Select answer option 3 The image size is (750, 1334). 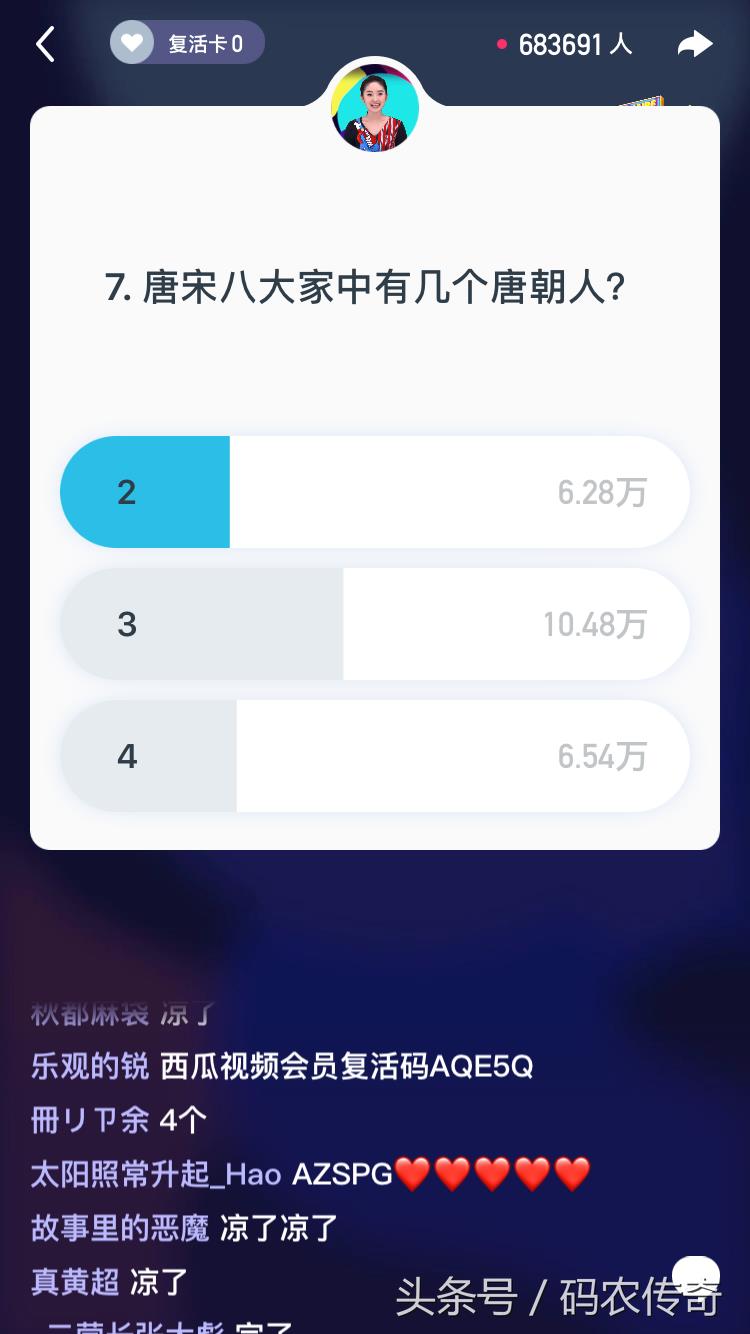click(375, 624)
